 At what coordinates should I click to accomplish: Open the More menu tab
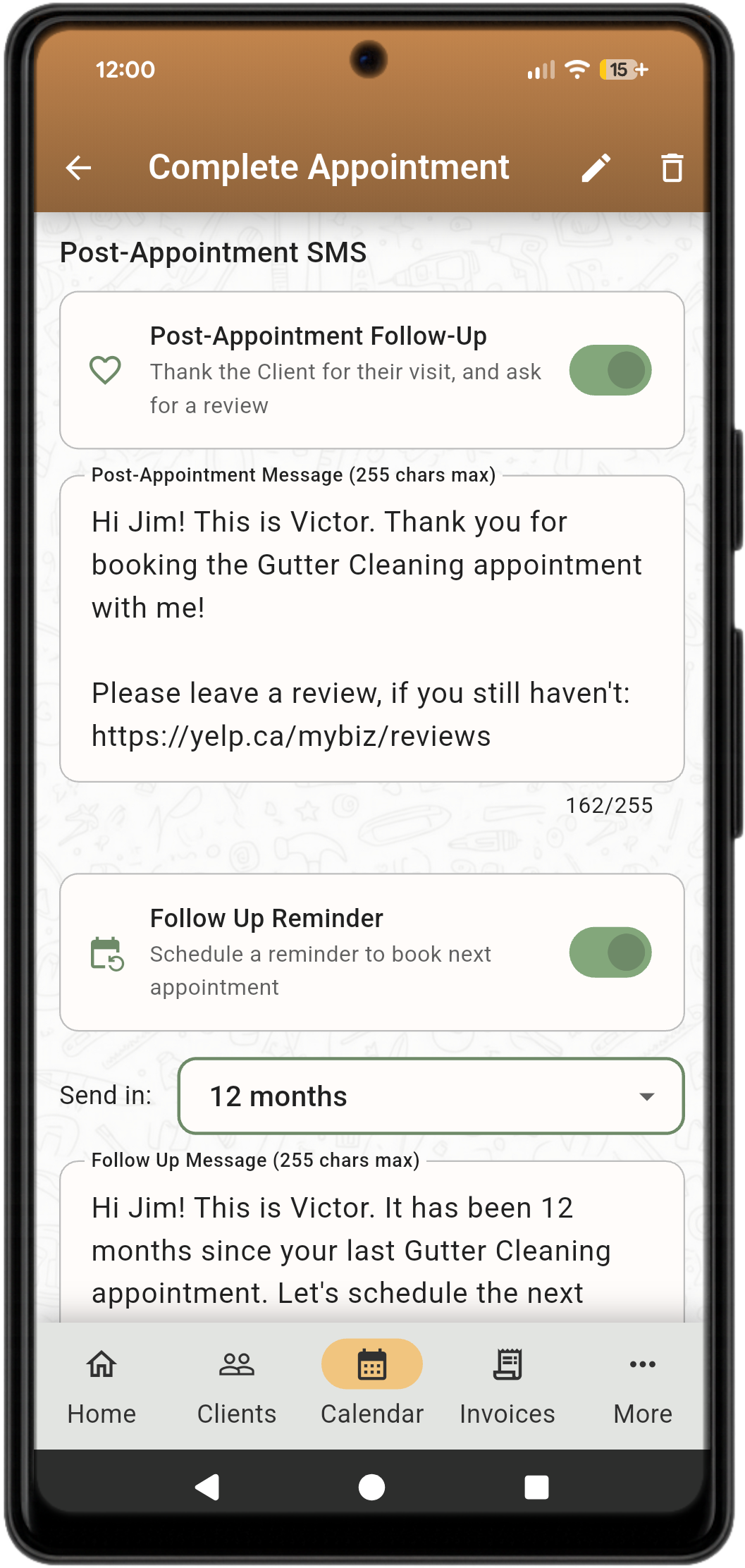tap(642, 1383)
